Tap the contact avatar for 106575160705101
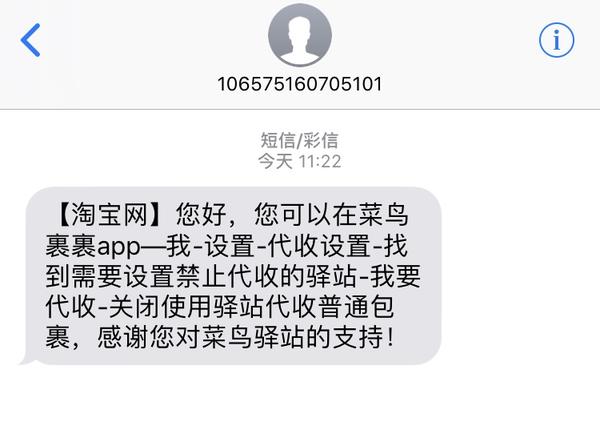This screenshot has height=434, width=600. (x=300, y=35)
